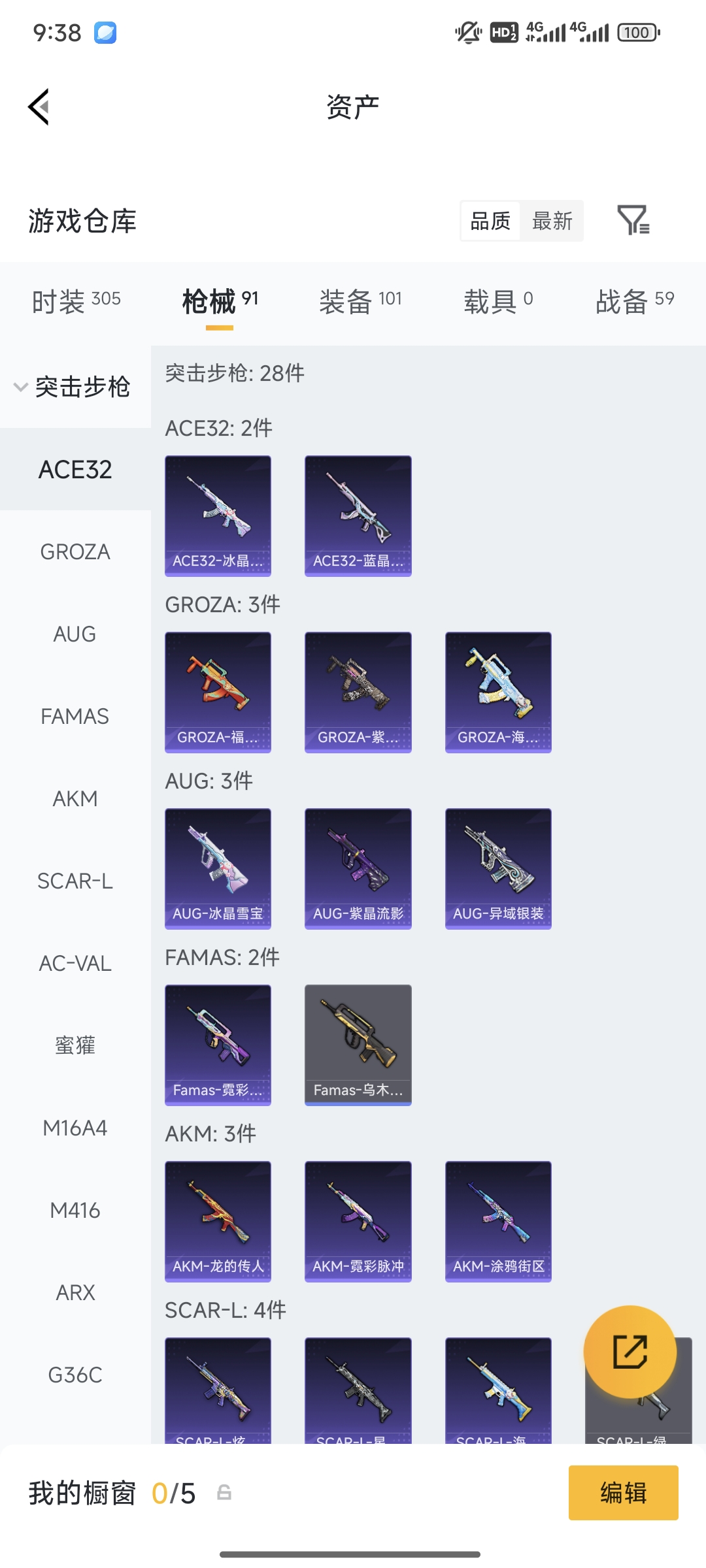This screenshot has height=1568, width=706.
Task: Go back using the top-left arrow
Action: [39, 106]
